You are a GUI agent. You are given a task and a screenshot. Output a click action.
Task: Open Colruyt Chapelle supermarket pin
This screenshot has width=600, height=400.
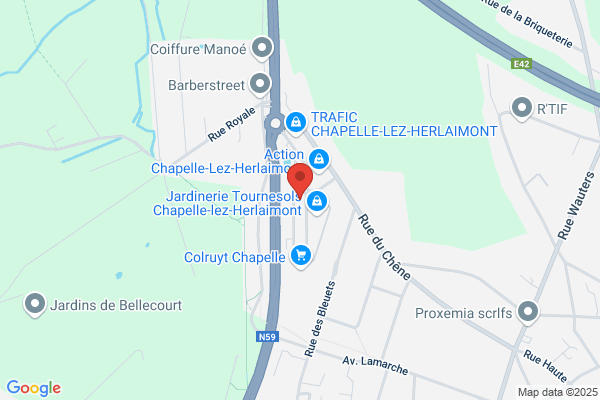[x=301, y=256]
